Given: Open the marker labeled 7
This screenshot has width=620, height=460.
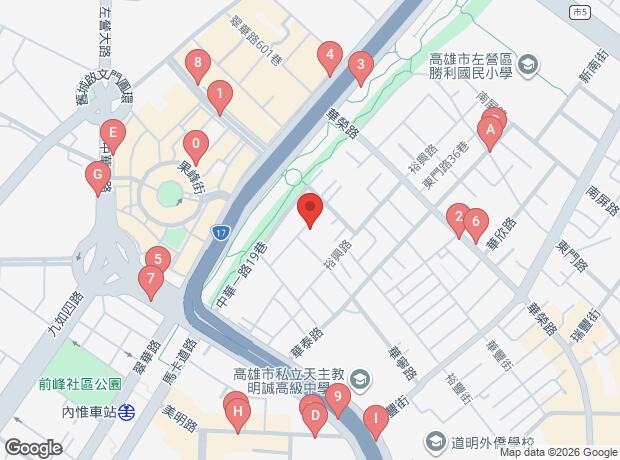Looking at the screenshot, I should (151, 283).
